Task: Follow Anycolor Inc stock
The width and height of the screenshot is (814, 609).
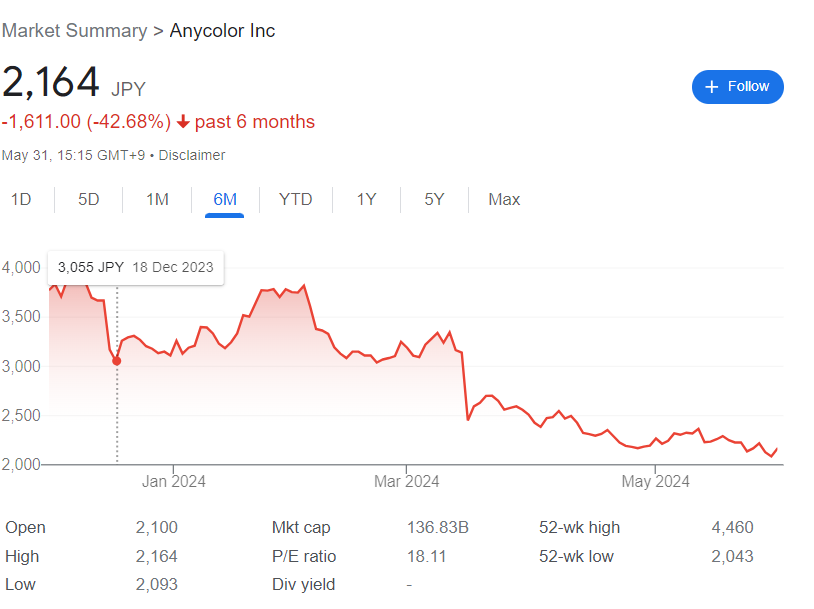Action: tap(737, 87)
